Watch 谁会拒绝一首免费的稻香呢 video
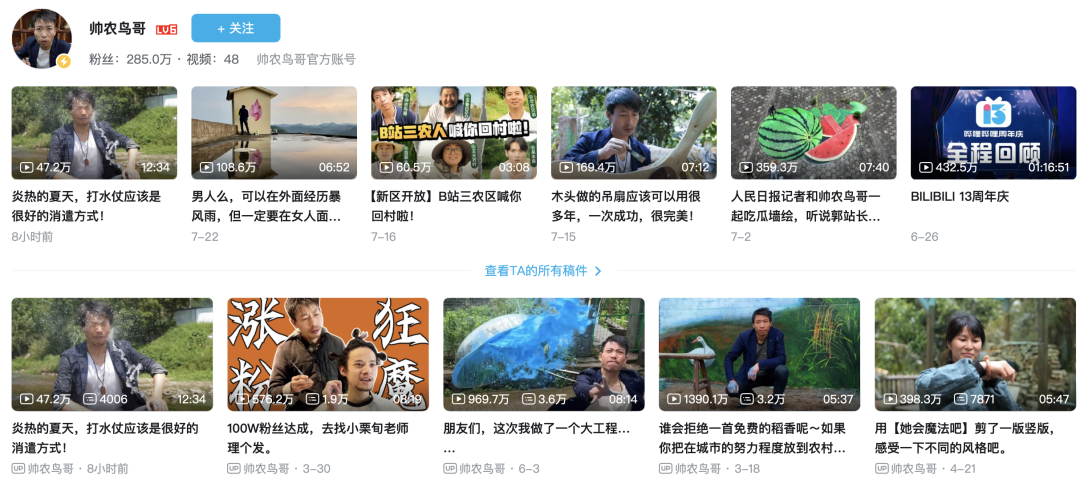Viewport: 1080px width, 479px height. pyautogui.click(x=759, y=354)
